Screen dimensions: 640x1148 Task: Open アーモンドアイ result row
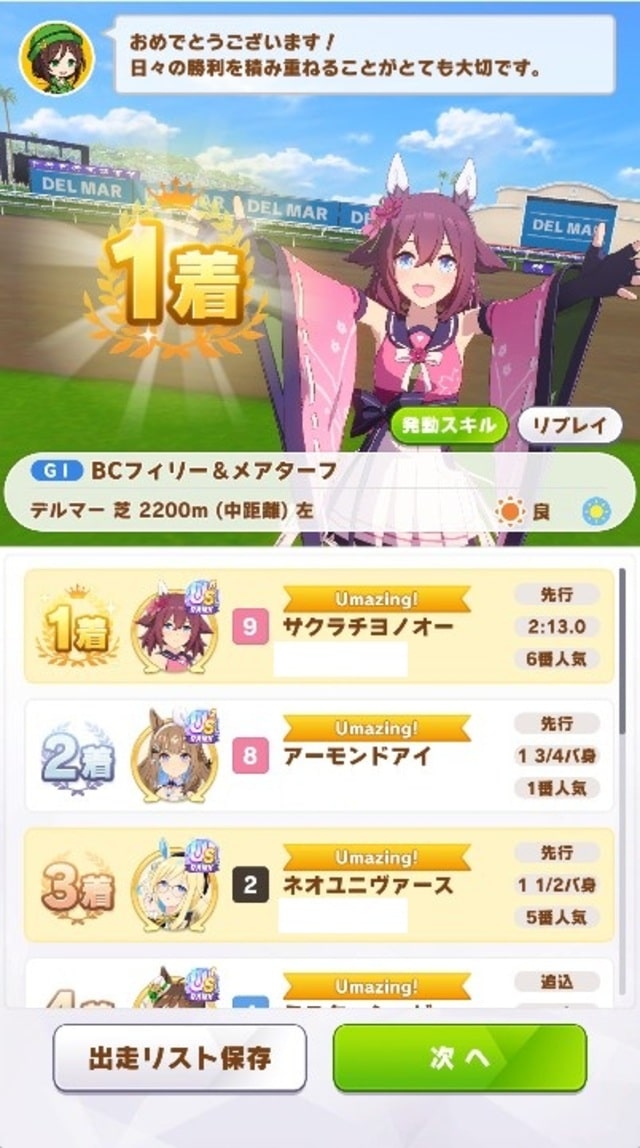coord(318,755)
